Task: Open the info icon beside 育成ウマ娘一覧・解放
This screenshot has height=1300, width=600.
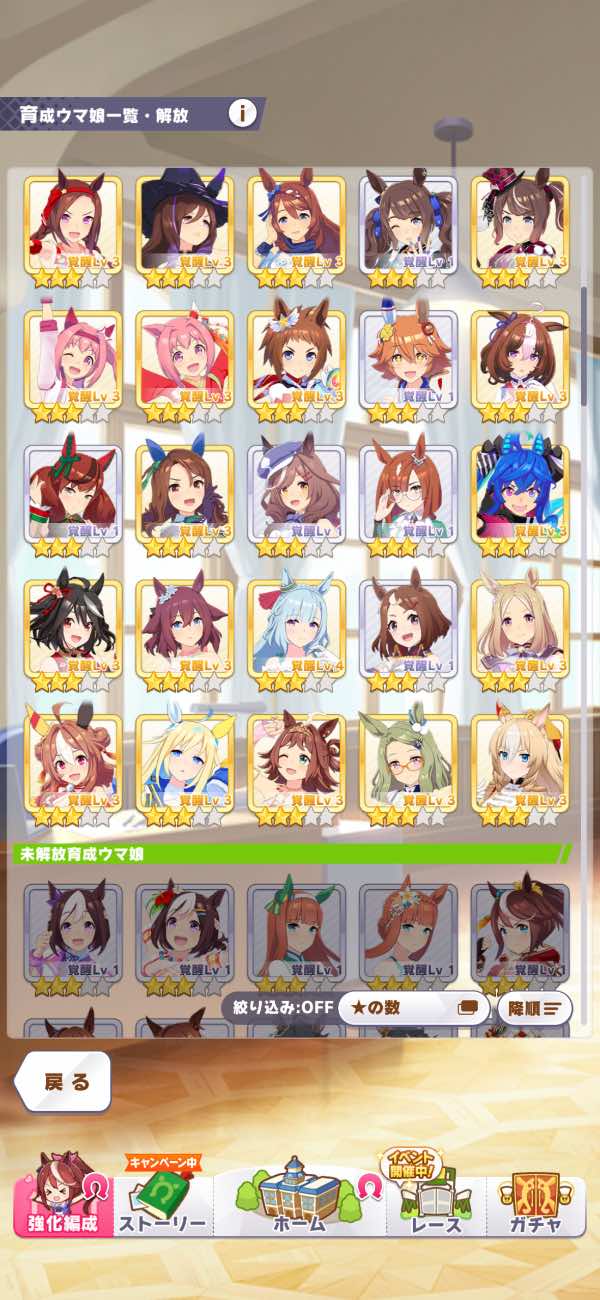Action: [x=242, y=113]
